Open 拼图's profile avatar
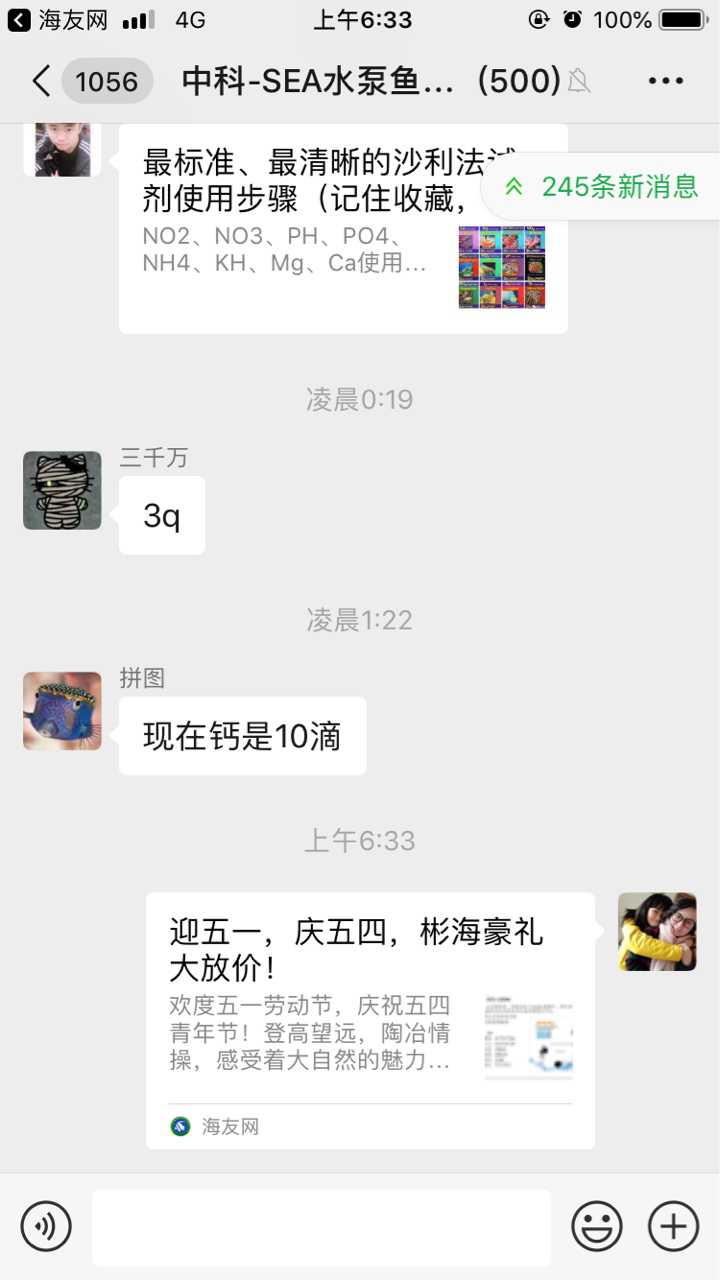Image resolution: width=720 pixels, height=1280 pixels. click(x=62, y=711)
